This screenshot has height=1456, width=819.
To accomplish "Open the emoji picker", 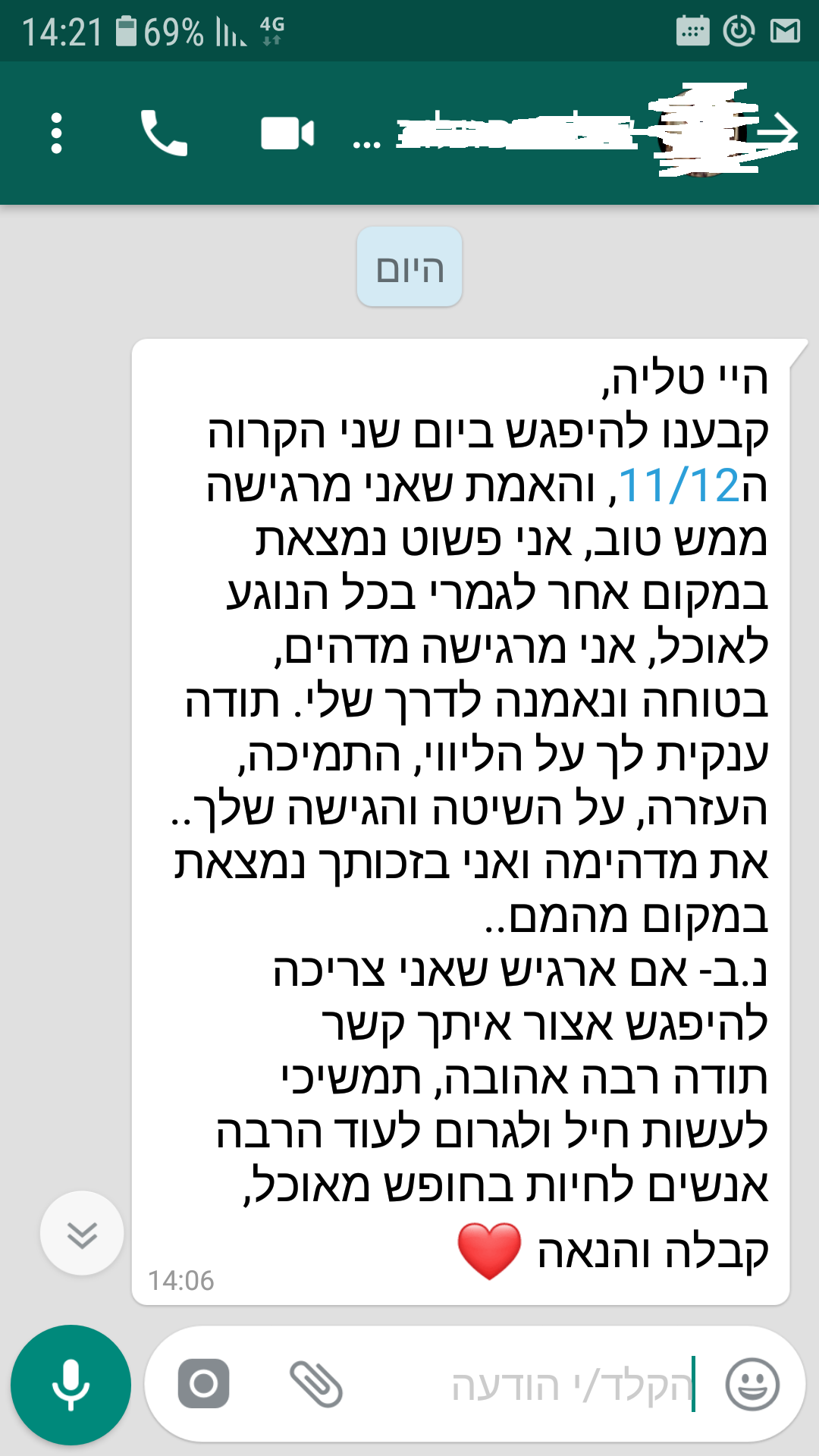I will pyautogui.click(x=752, y=1385).
